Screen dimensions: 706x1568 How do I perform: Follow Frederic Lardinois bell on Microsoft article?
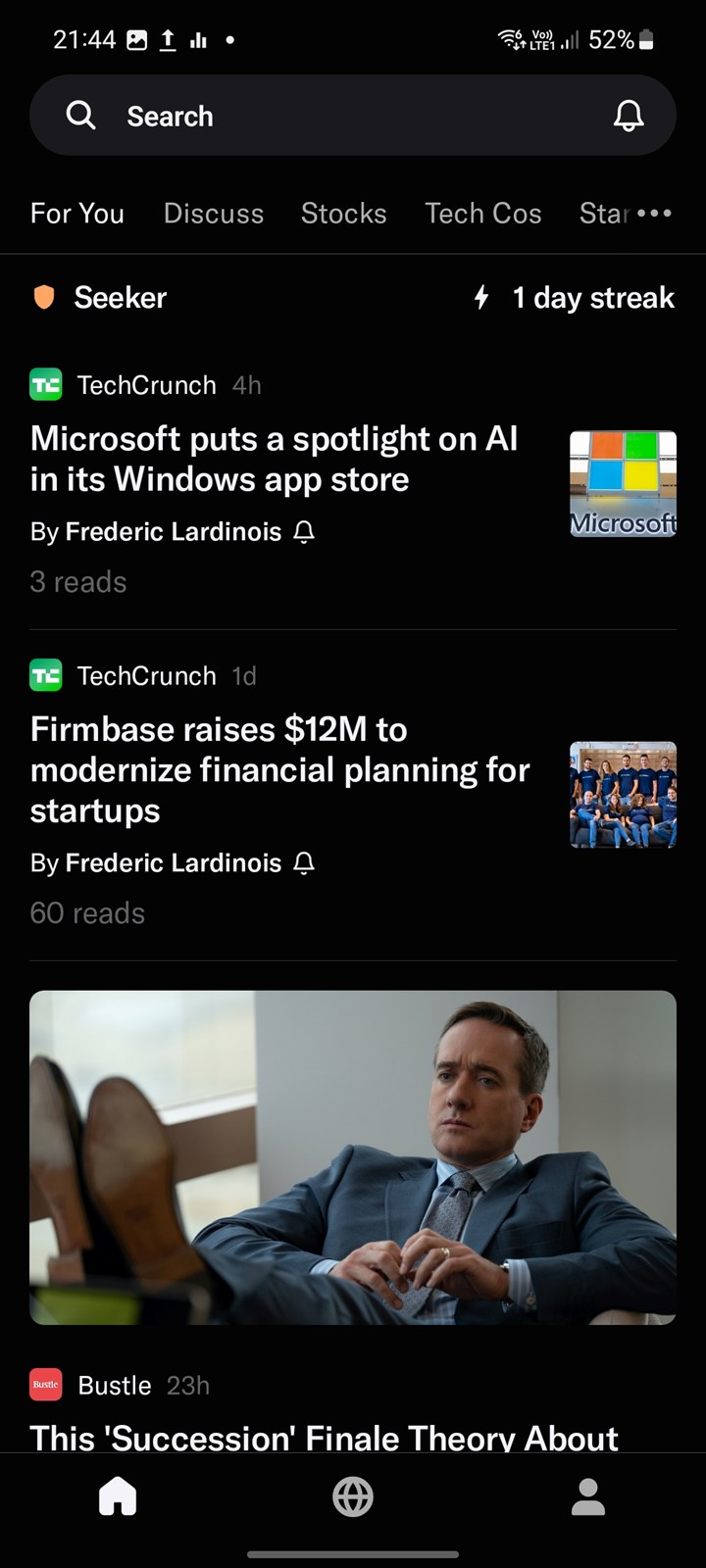(304, 532)
